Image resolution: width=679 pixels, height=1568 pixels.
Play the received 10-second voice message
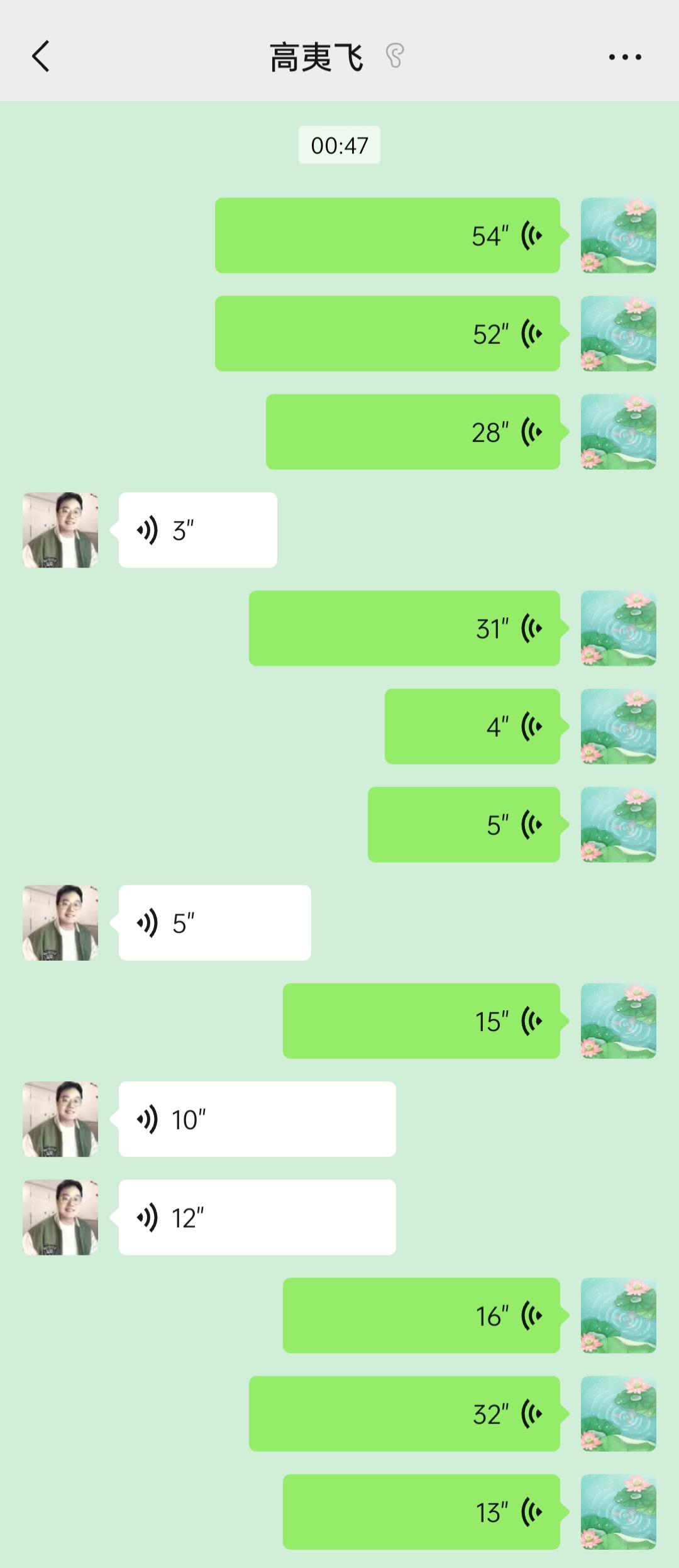pos(257,1119)
